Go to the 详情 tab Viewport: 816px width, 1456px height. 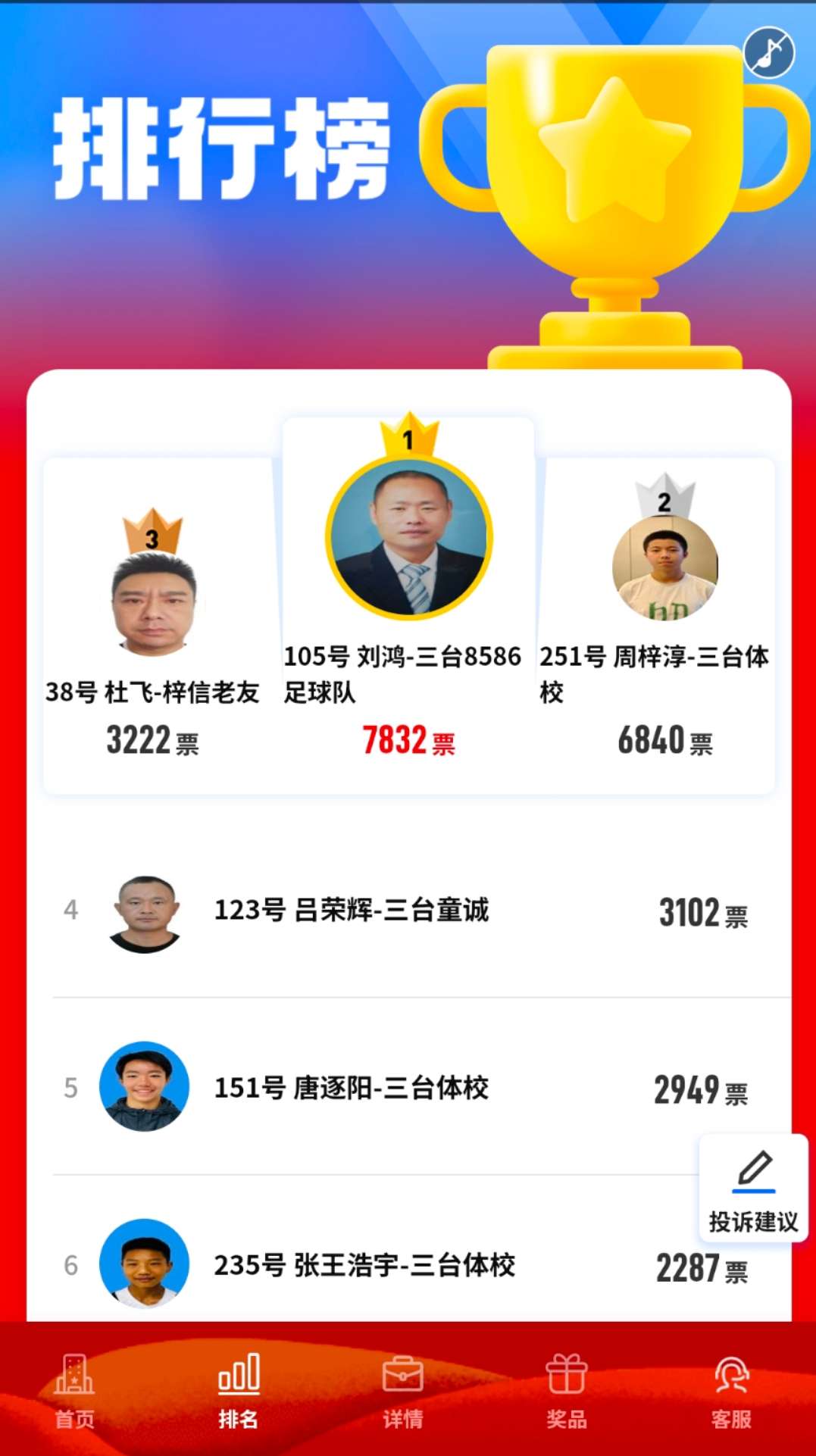pyautogui.click(x=402, y=1391)
